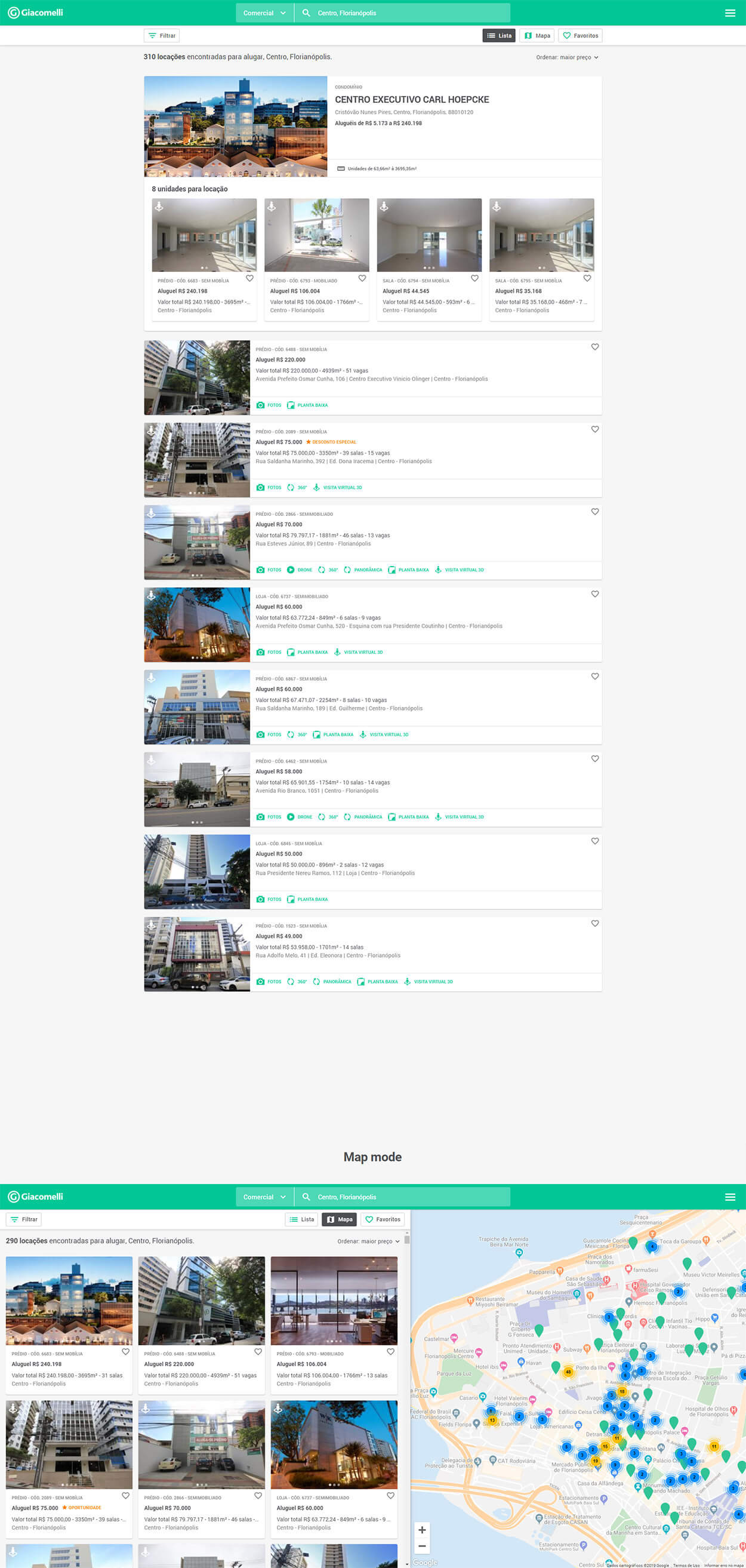Screen dimensions: 746x1568
Task: View Panorâmica of the Ed. Eleonora listing
Action: (x=332, y=981)
